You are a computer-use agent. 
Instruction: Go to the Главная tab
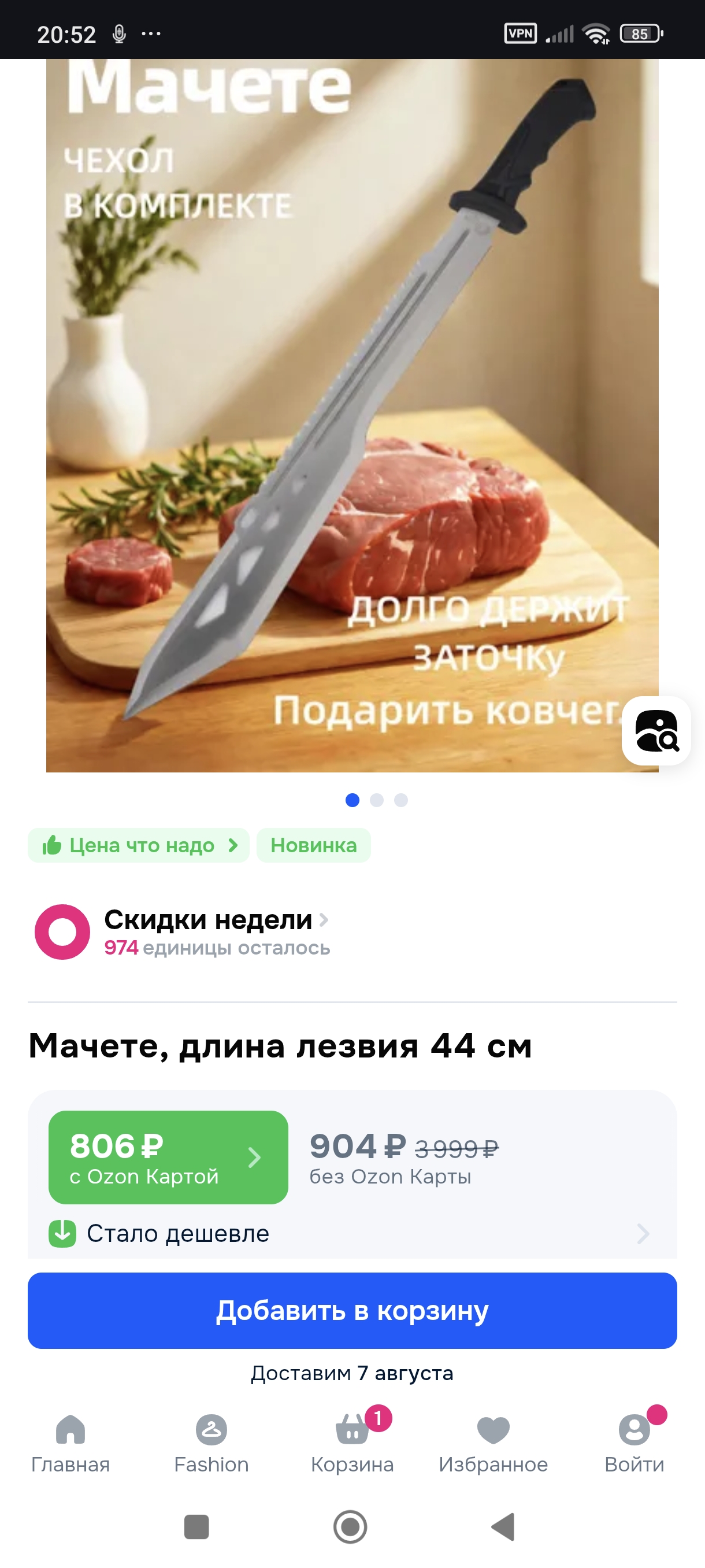70,1444
